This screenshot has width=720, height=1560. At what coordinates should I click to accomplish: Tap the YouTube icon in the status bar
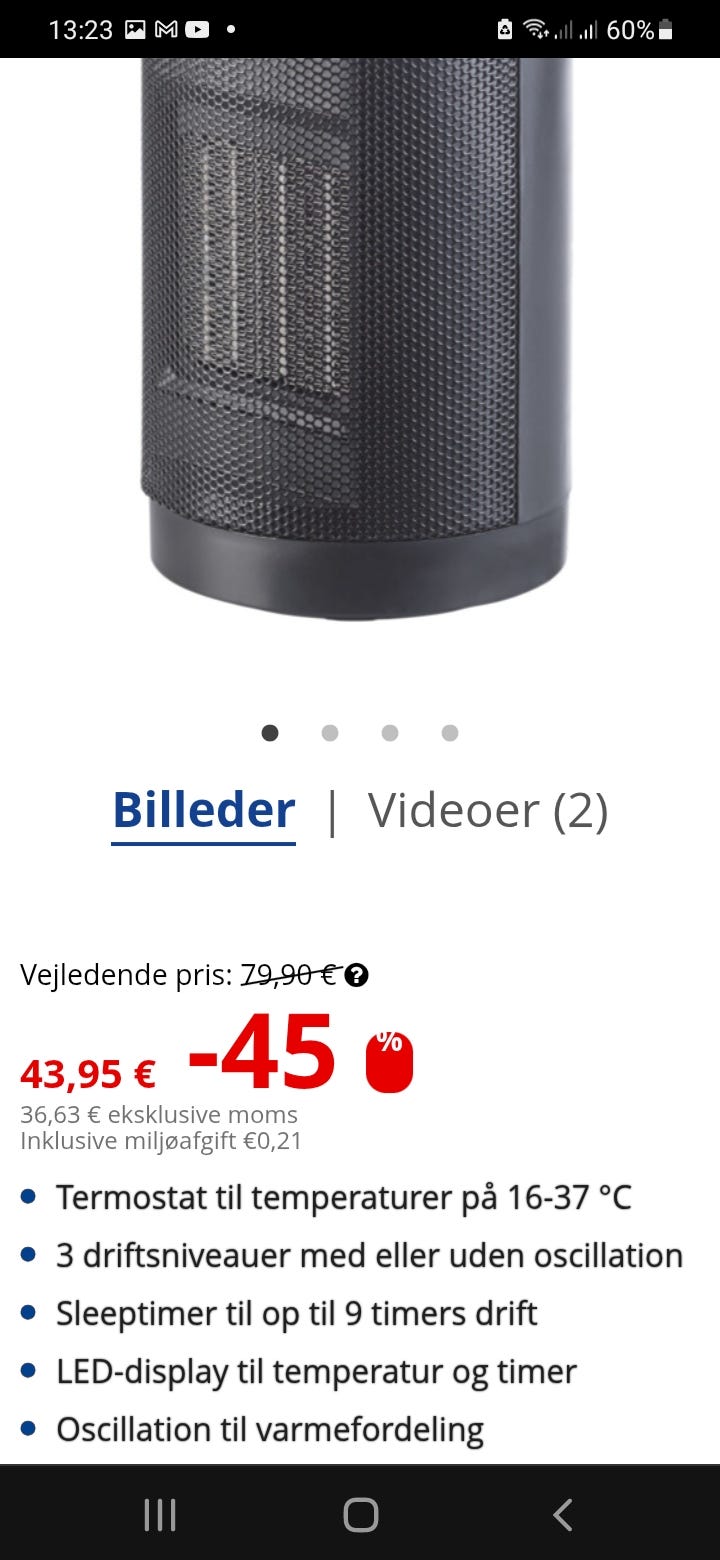pyautogui.click(x=197, y=29)
